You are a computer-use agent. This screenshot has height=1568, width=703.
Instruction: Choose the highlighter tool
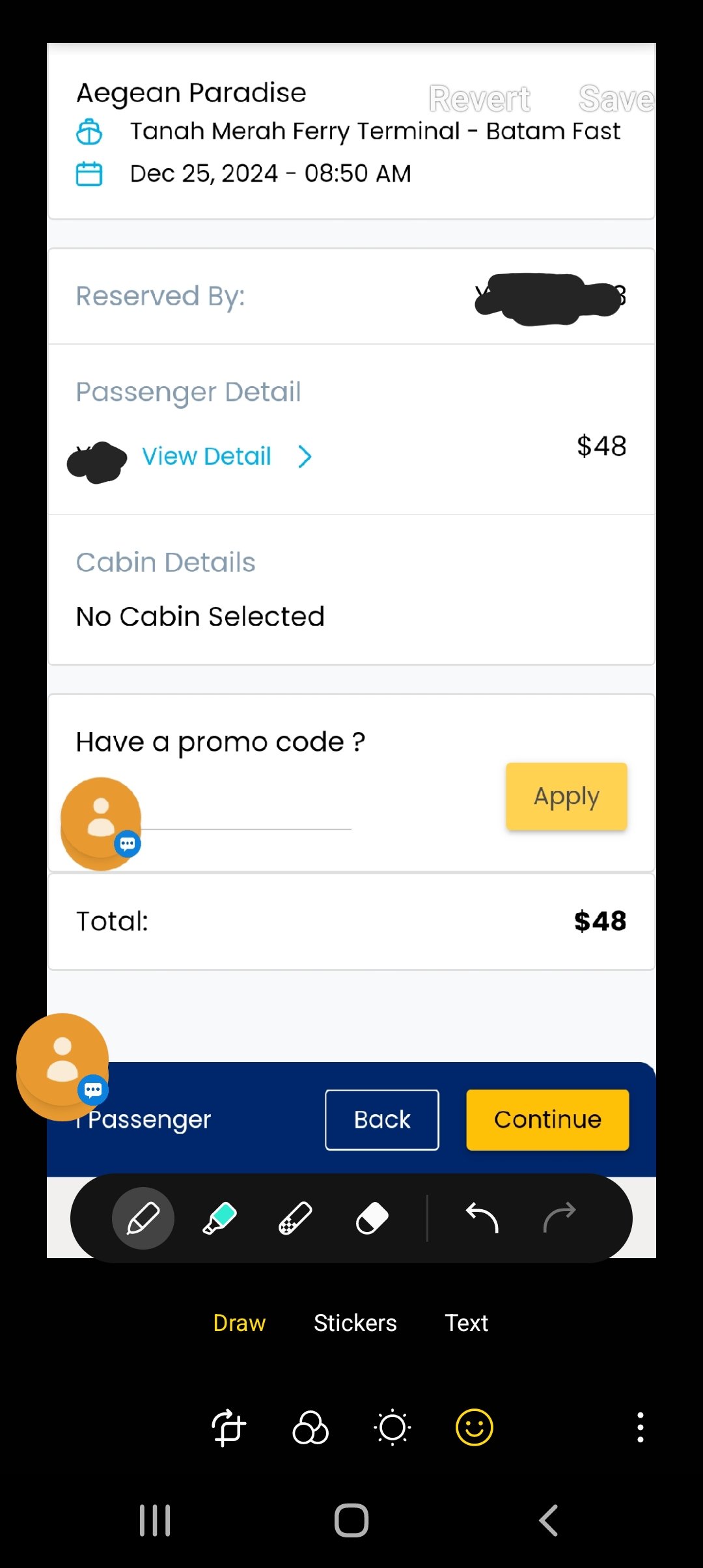(x=219, y=1218)
